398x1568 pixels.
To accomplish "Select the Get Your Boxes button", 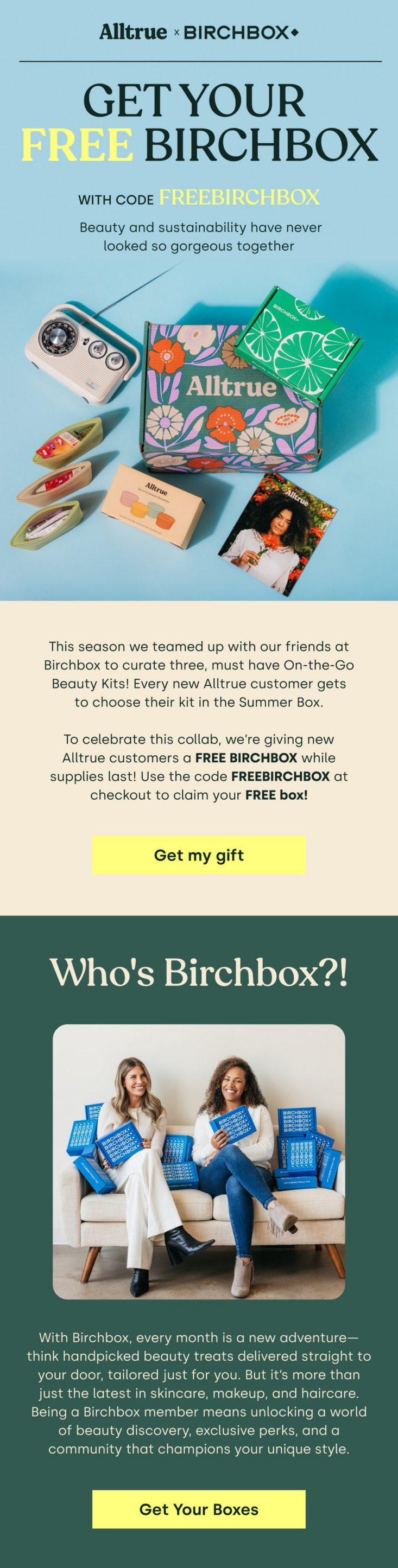I will tap(199, 1509).
